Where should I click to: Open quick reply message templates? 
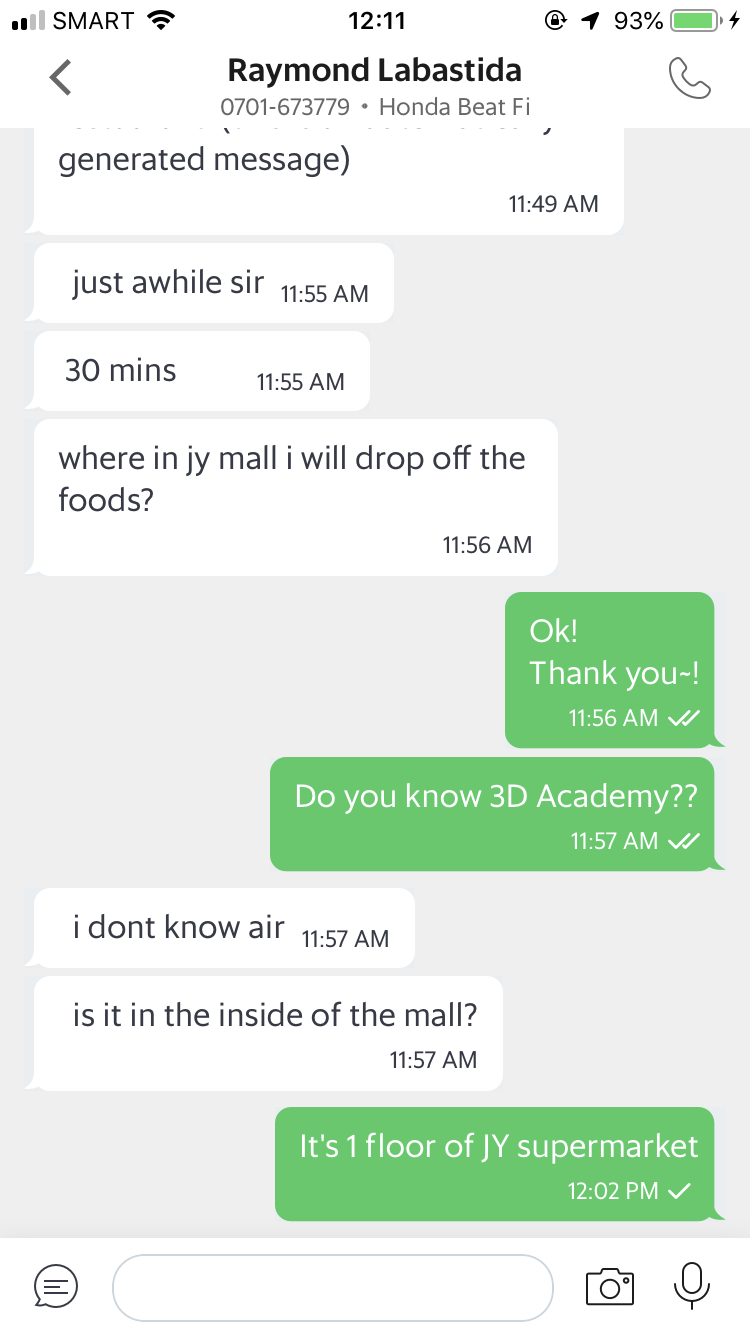coord(56,1287)
